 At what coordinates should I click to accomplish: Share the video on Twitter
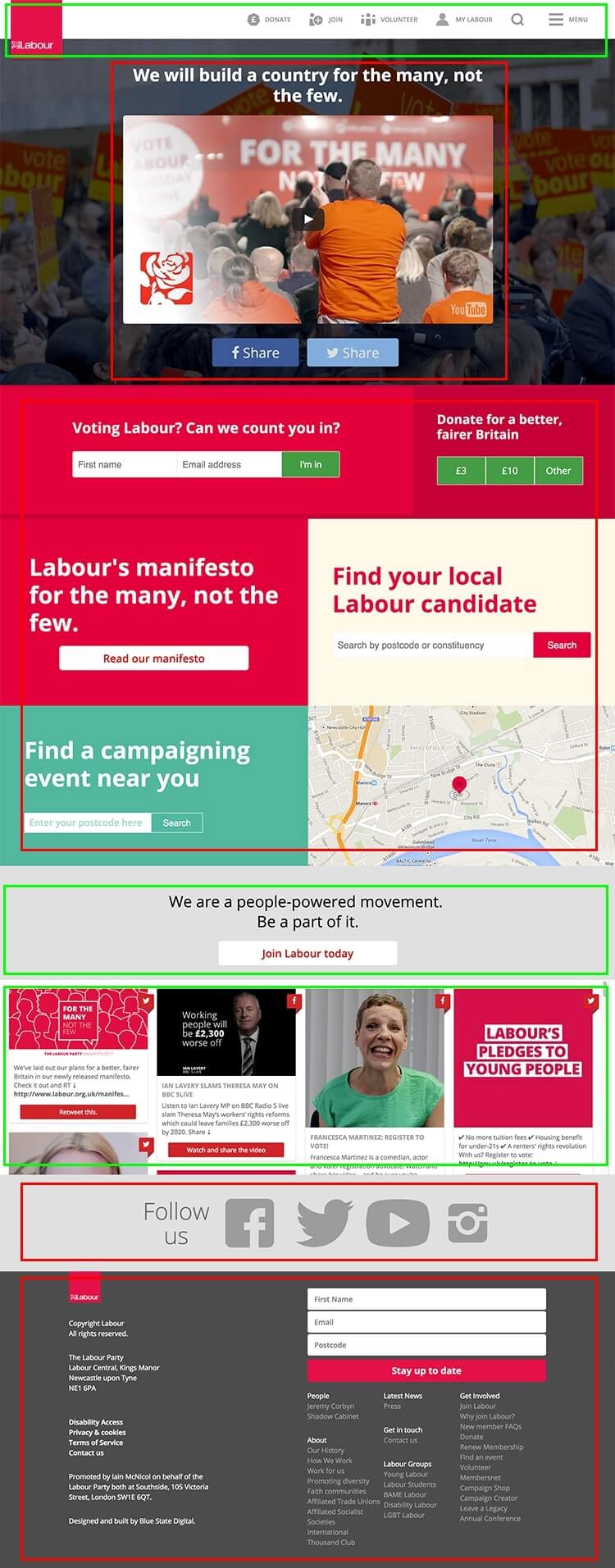point(353,353)
